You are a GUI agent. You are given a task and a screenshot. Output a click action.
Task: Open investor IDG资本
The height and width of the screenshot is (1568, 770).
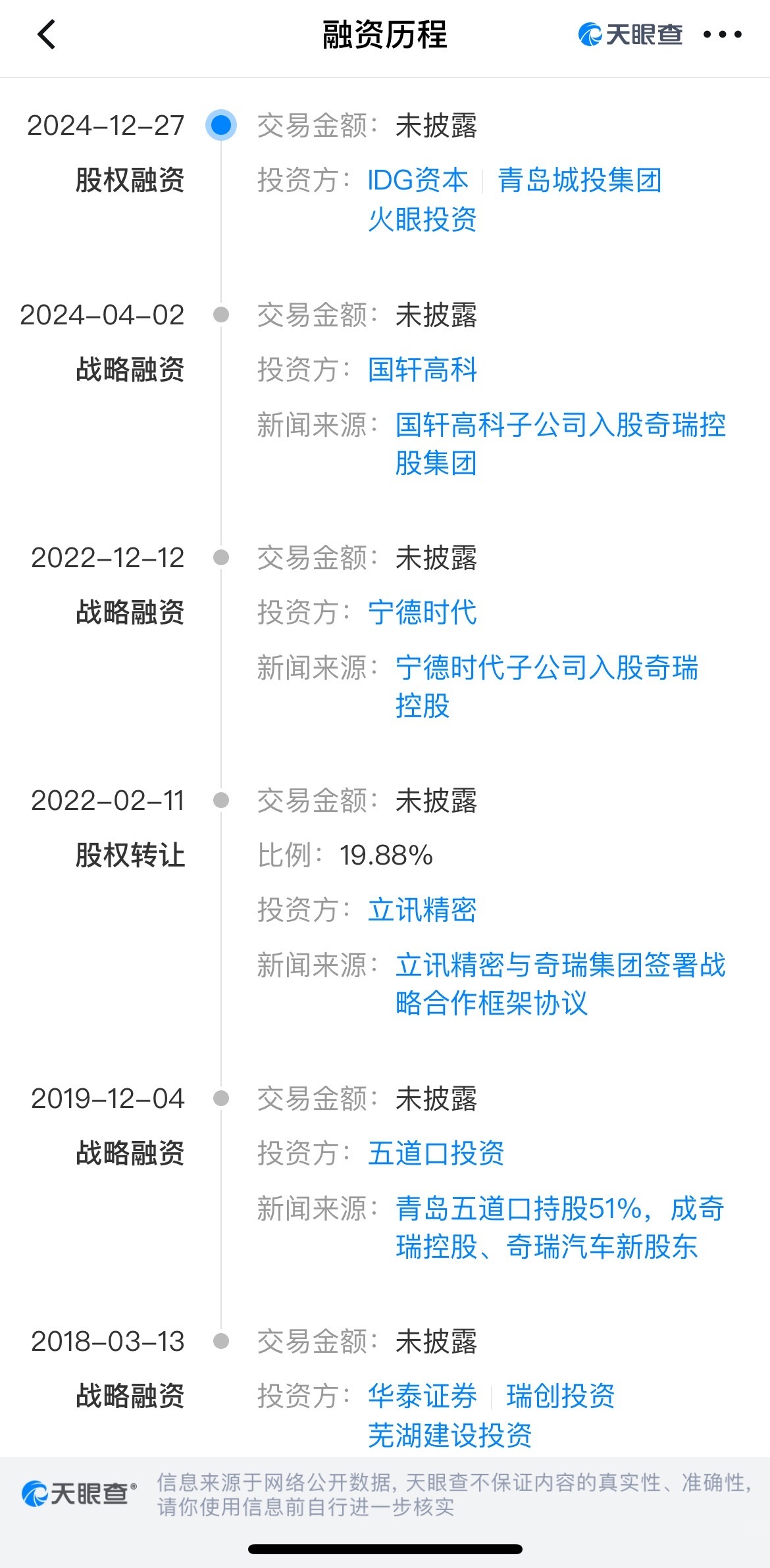tap(417, 180)
